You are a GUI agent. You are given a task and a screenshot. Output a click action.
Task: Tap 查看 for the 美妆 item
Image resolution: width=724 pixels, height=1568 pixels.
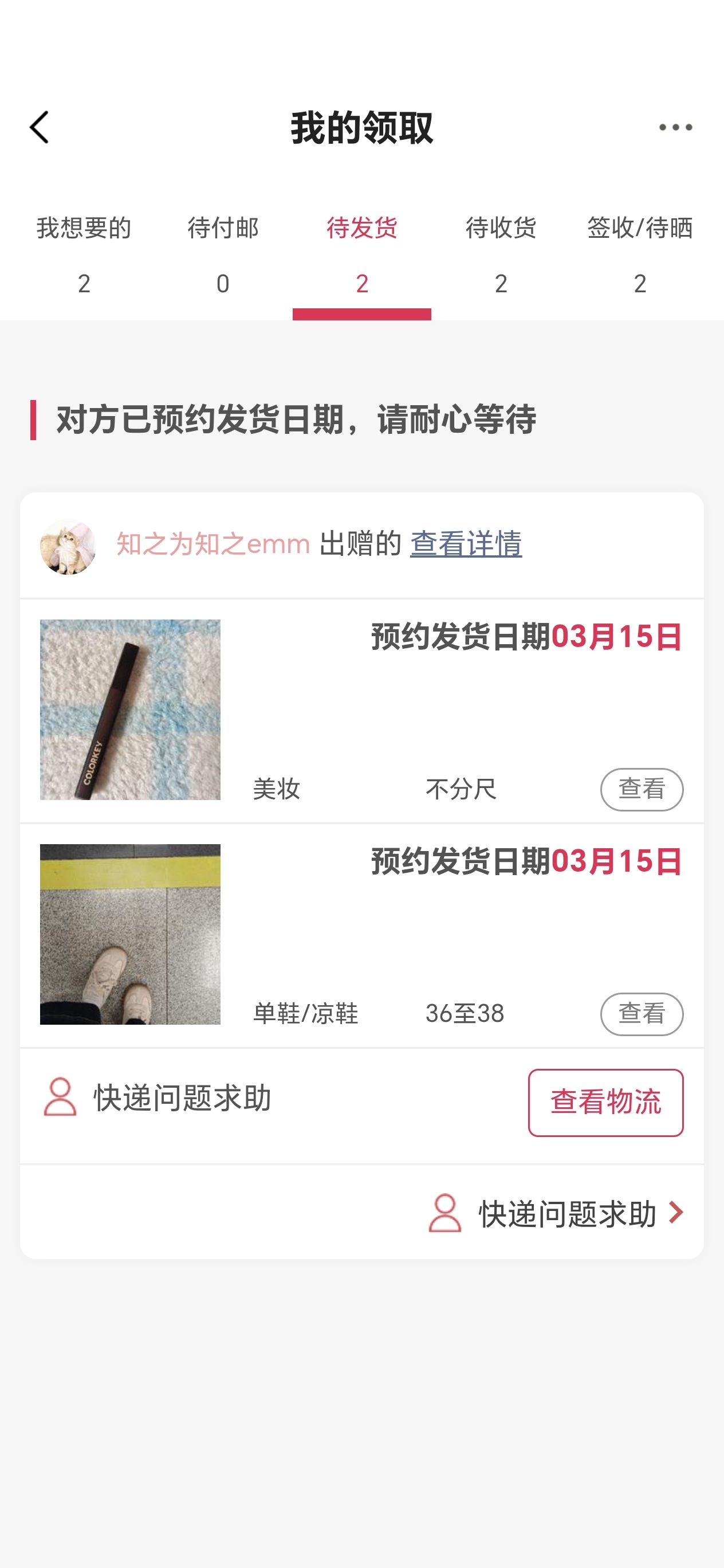point(642,790)
